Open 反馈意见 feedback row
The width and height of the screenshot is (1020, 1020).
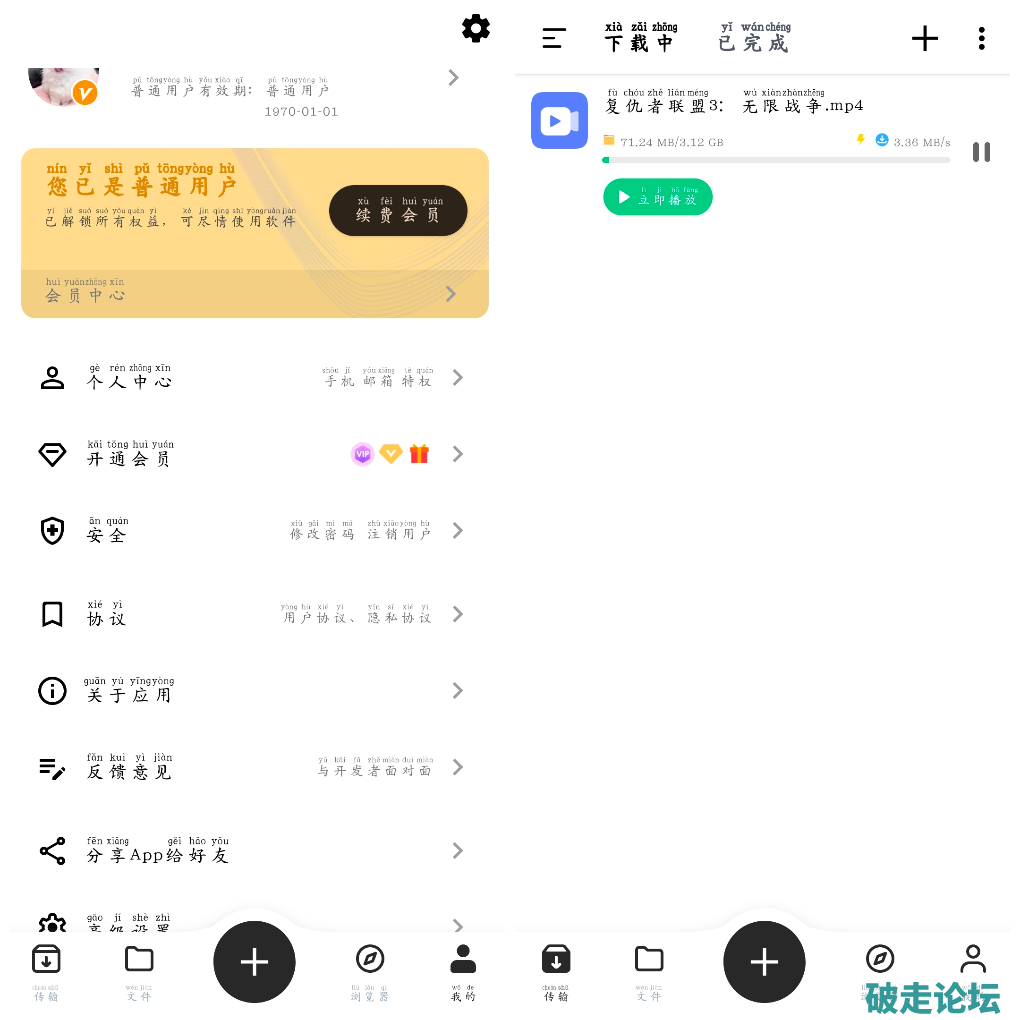click(x=254, y=768)
